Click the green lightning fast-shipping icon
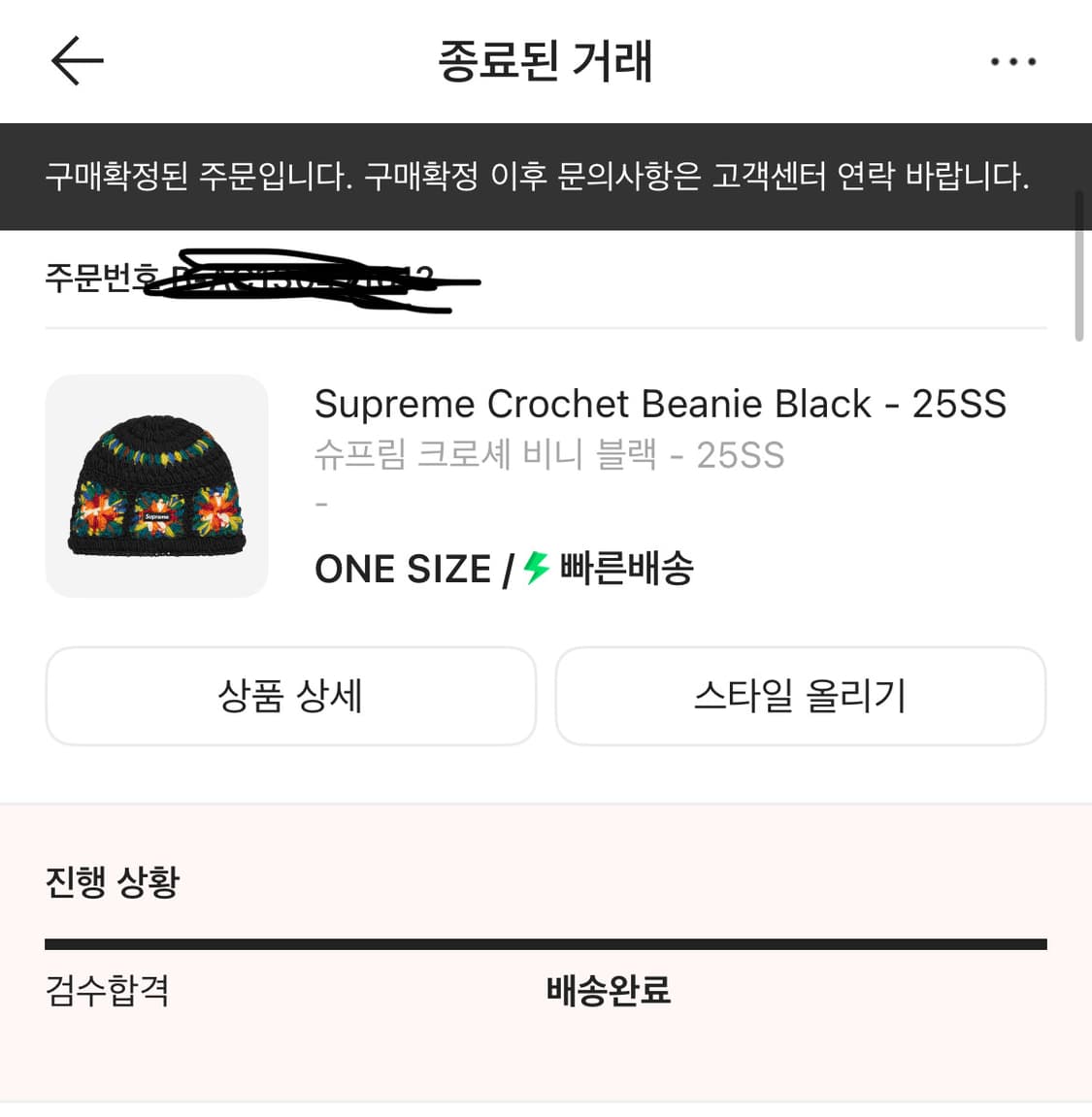The width and height of the screenshot is (1092, 1117). tap(533, 569)
